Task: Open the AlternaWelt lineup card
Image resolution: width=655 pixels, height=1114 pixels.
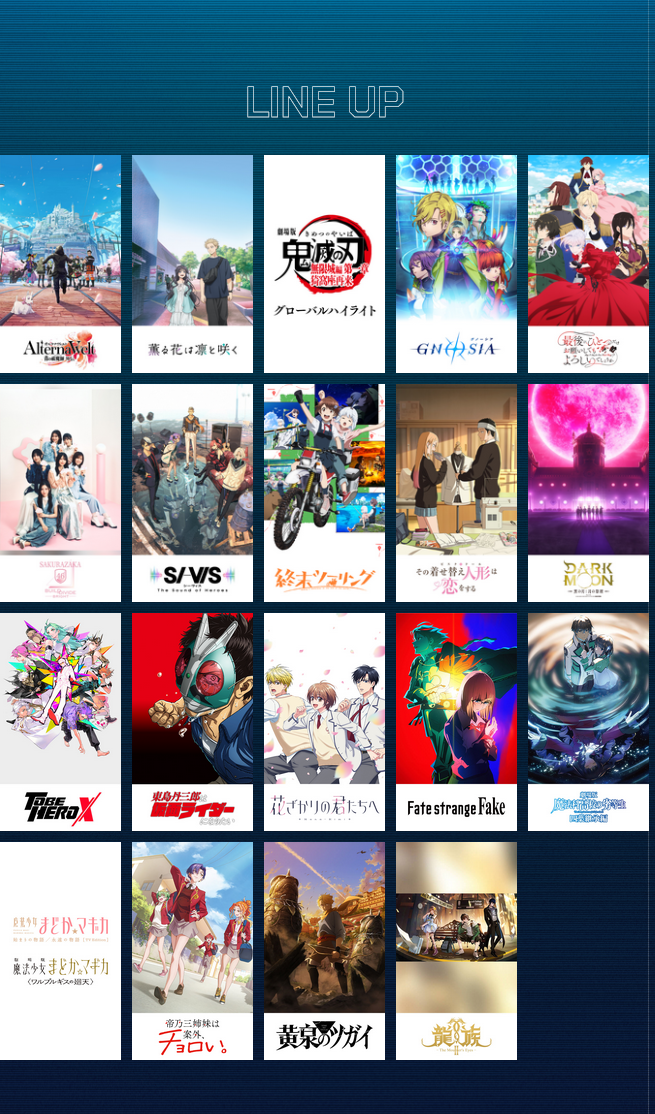Action: coord(60,264)
